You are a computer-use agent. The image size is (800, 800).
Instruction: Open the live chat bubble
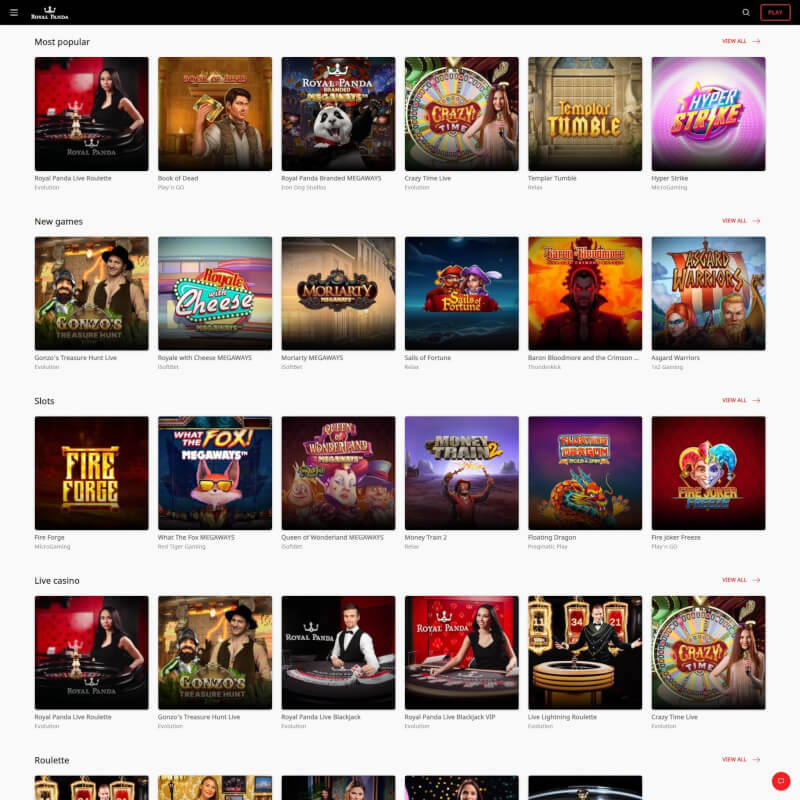[781, 781]
